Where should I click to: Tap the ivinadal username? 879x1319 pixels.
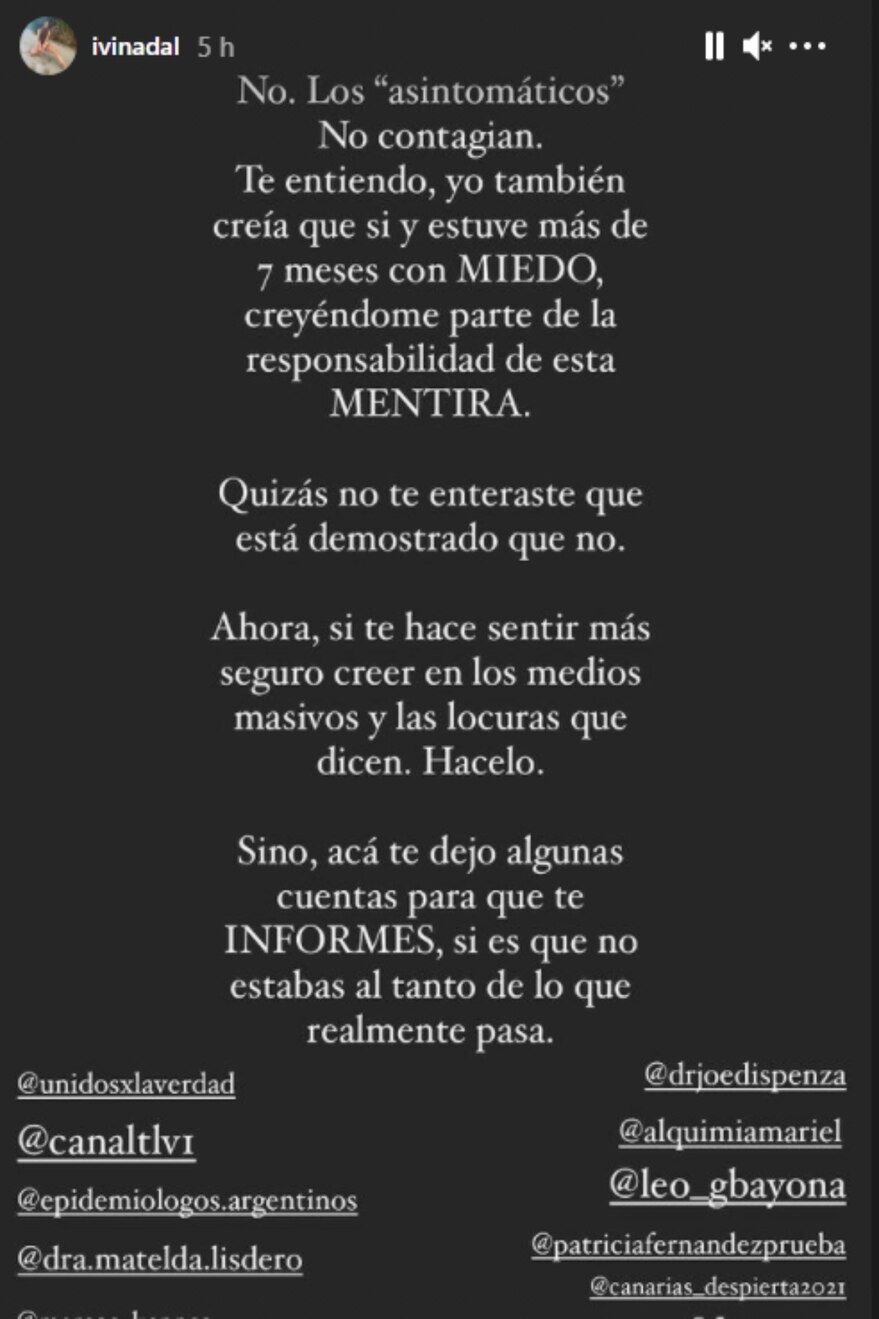pyautogui.click(x=135, y=46)
